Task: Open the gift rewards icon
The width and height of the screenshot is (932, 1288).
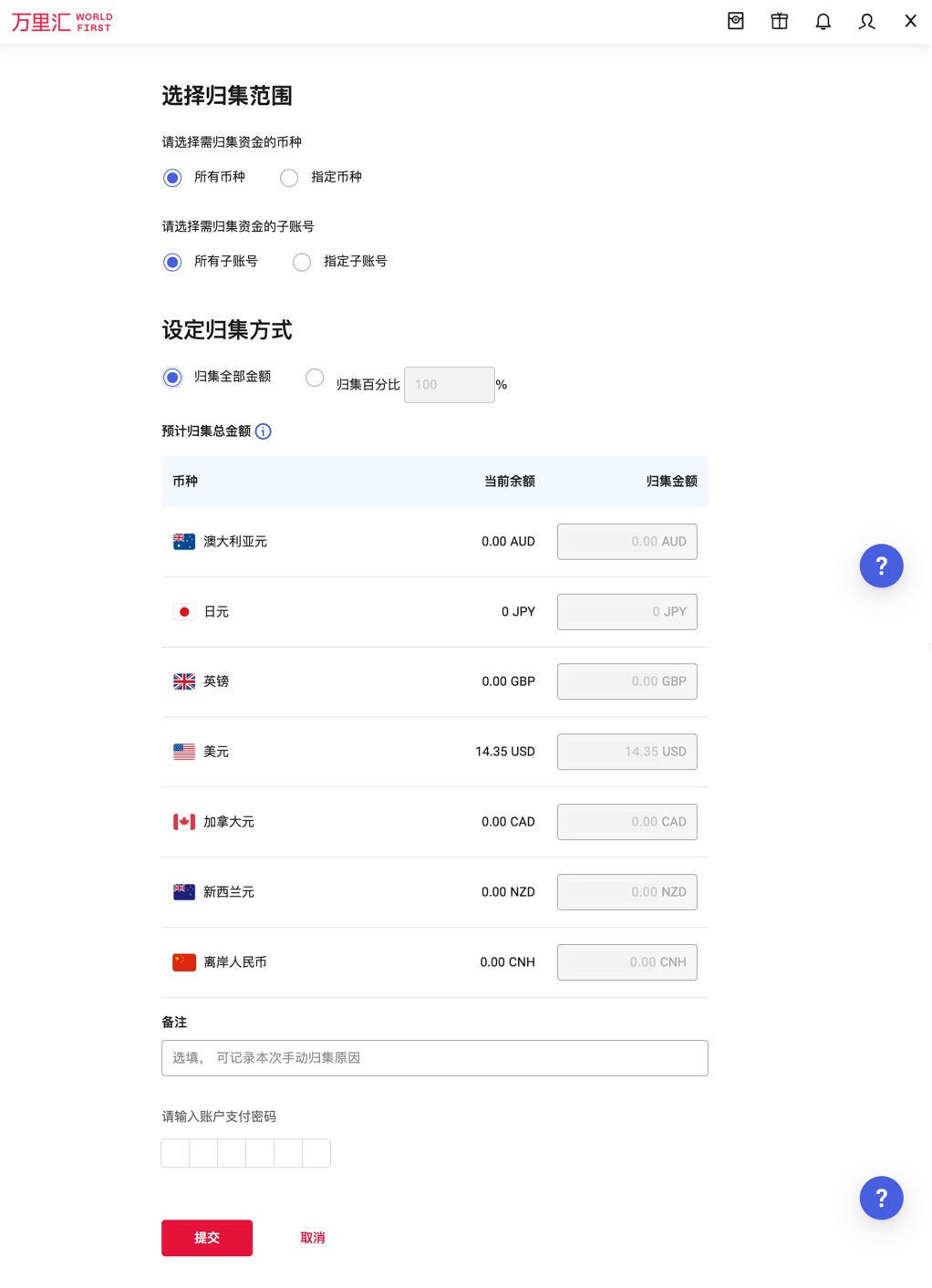Action: (x=779, y=21)
